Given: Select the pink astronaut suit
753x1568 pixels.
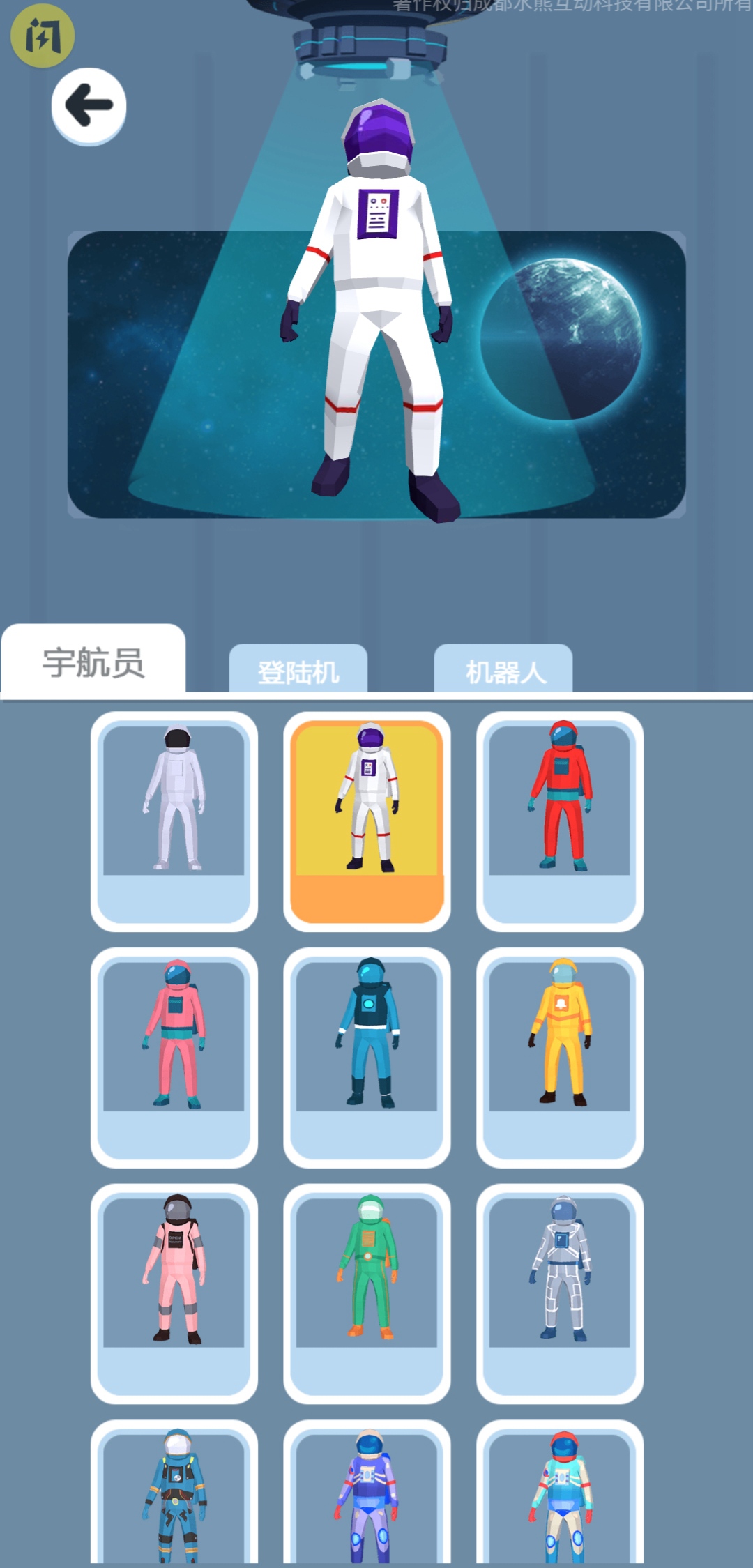Looking at the screenshot, I should tap(173, 1053).
